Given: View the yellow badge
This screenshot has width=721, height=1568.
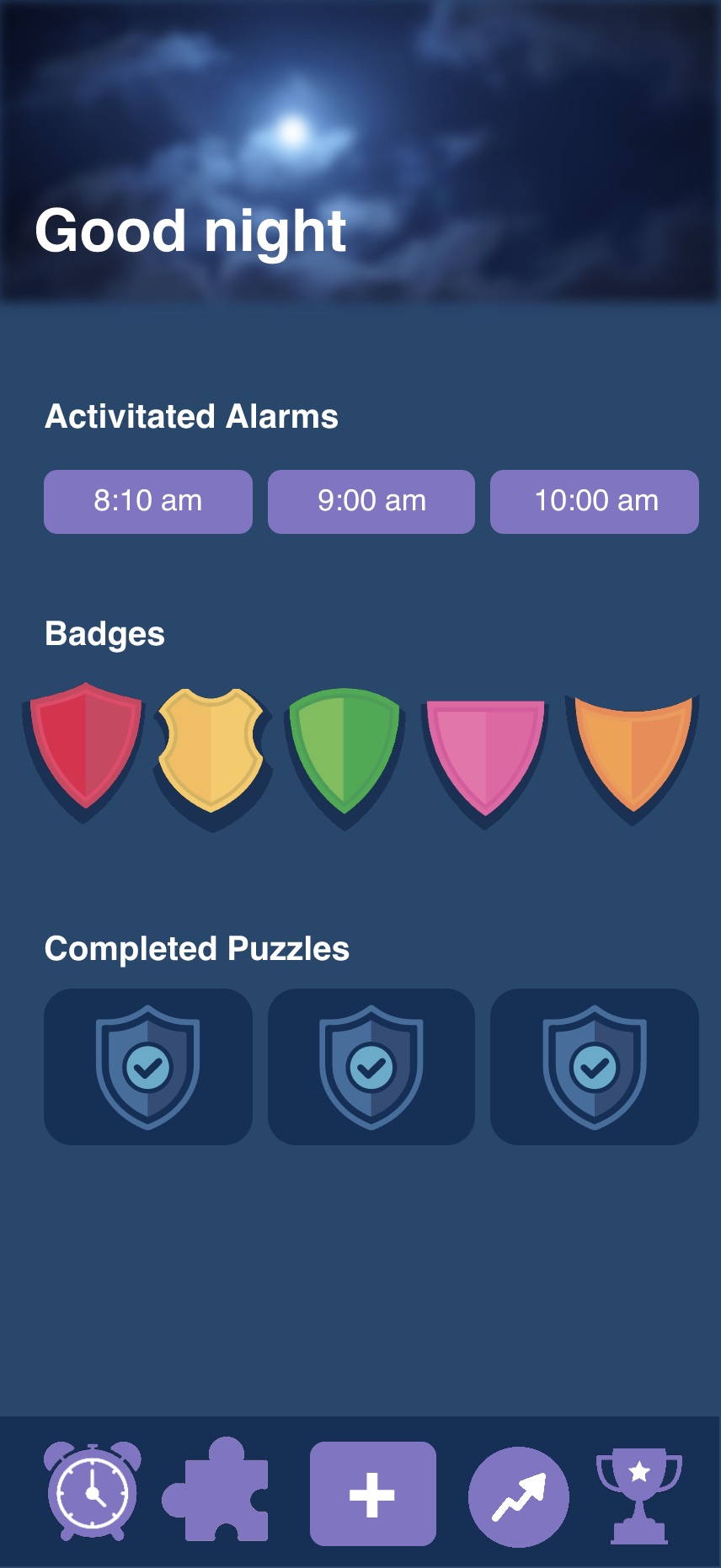Looking at the screenshot, I should [211, 749].
